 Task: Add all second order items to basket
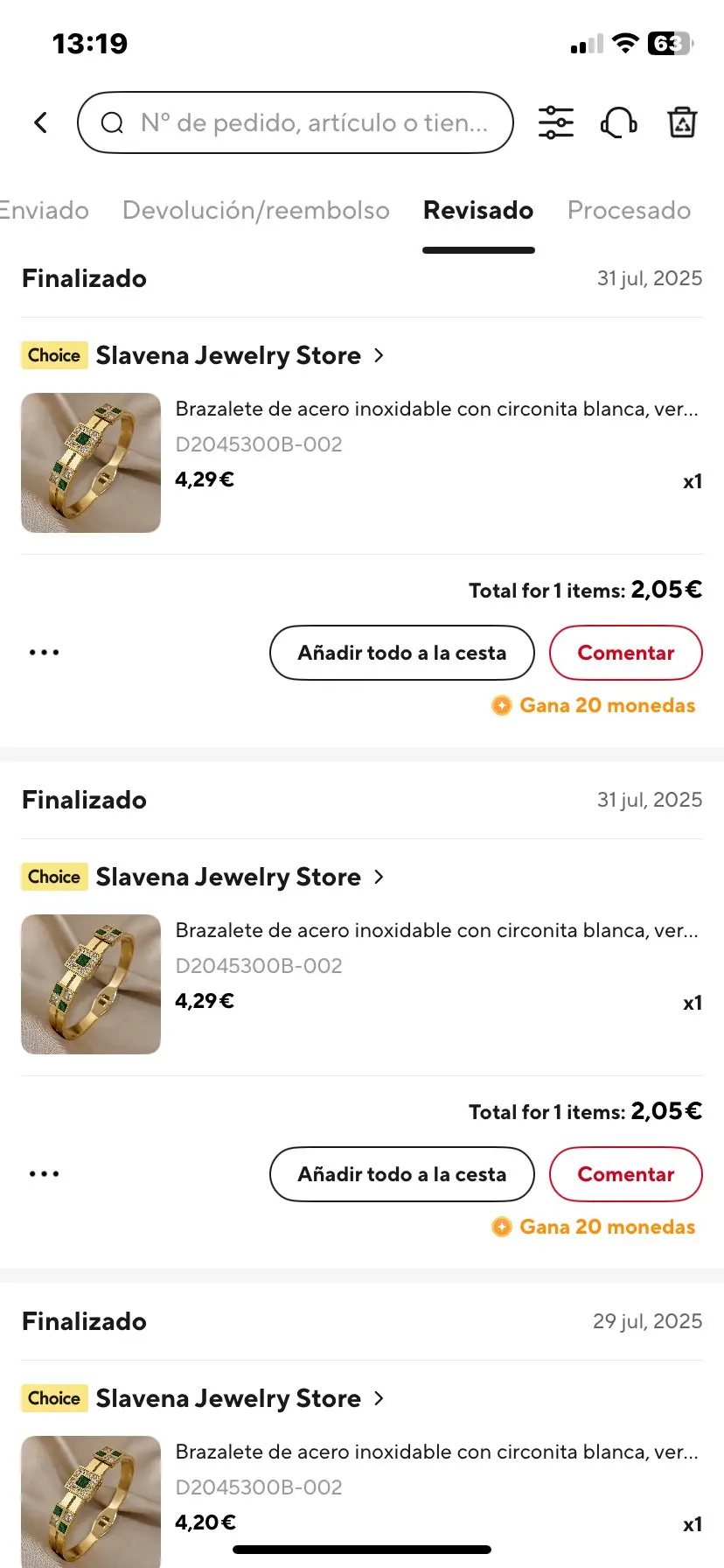[x=401, y=1174]
